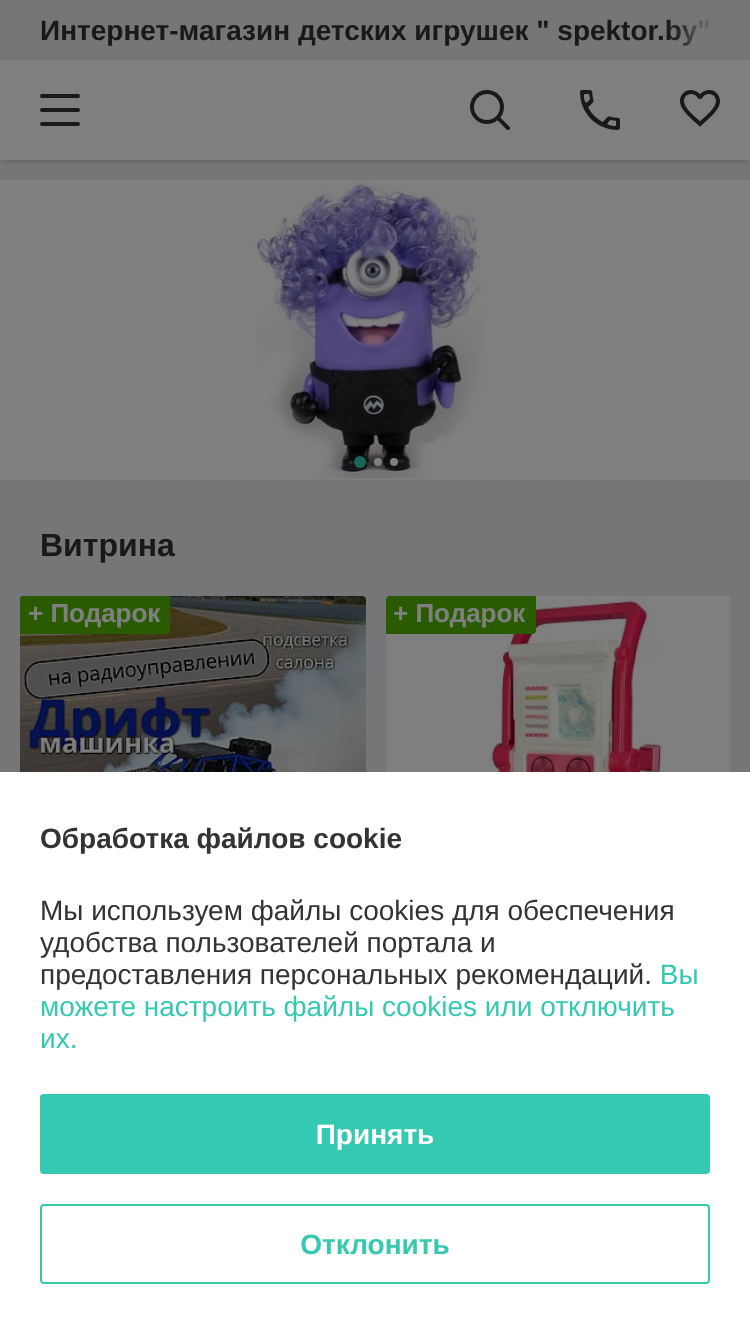Viewport: 750px width, 1334px height.
Task: Decline cookies via Отклонить
Action: pyautogui.click(x=375, y=1244)
